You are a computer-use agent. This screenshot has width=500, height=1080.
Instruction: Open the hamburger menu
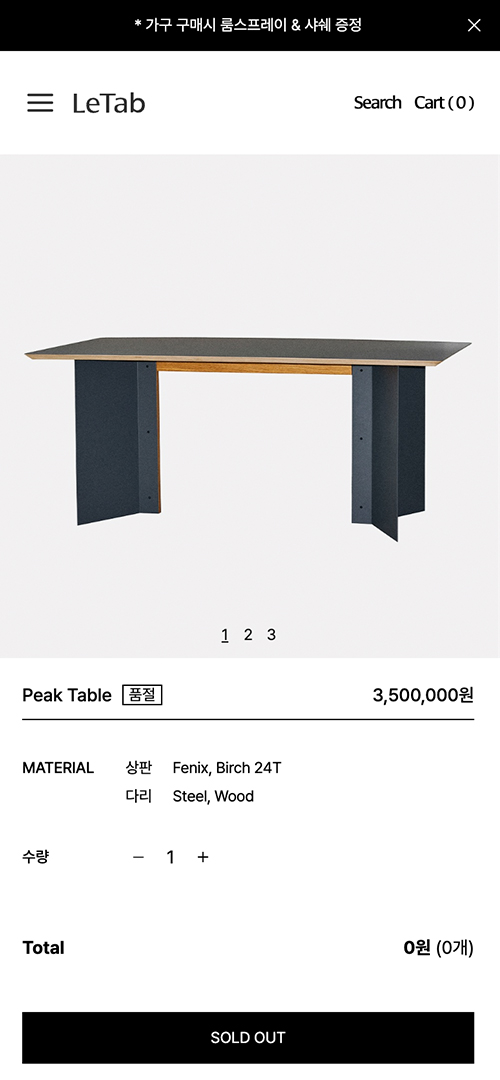(x=40, y=103)
